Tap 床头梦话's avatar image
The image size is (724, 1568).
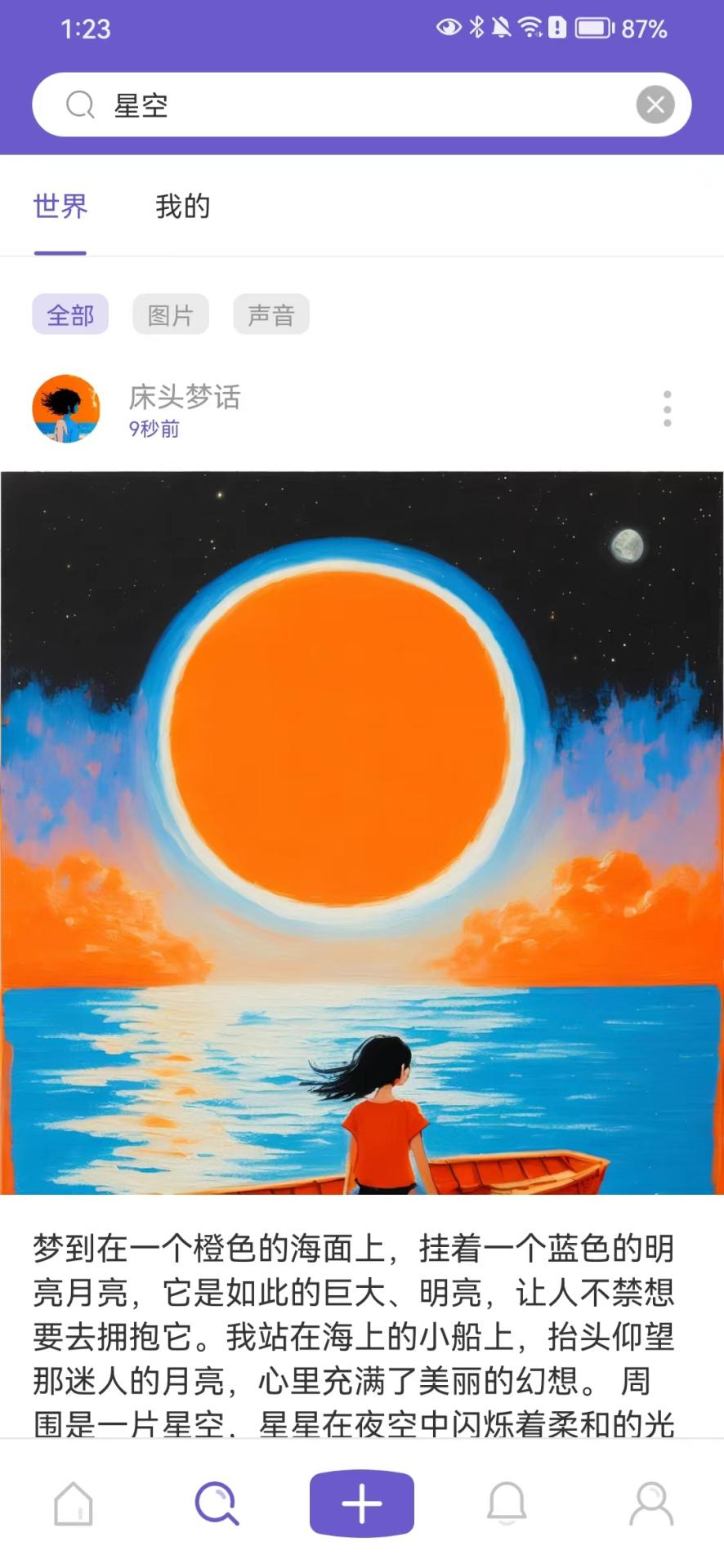coord(66,409)
